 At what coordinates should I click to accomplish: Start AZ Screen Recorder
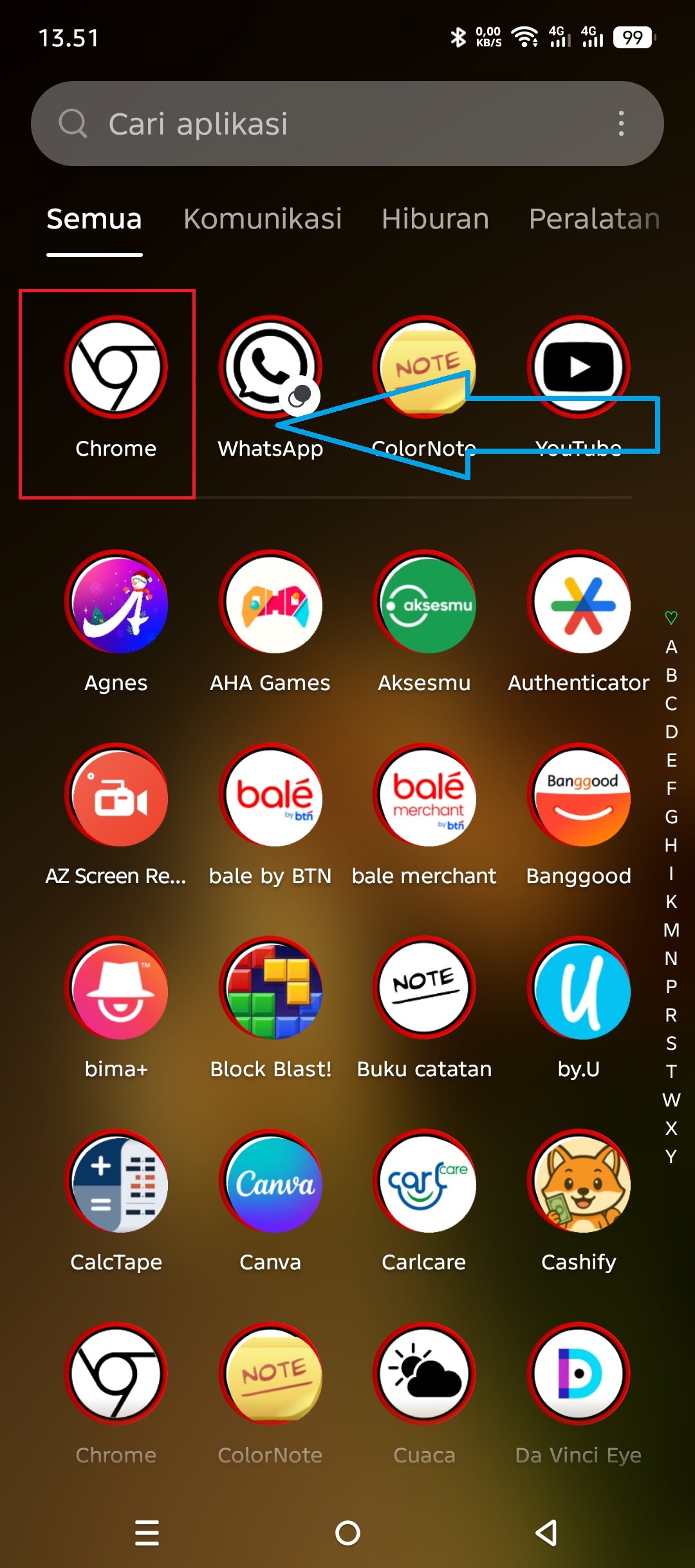tap(116, 796)
